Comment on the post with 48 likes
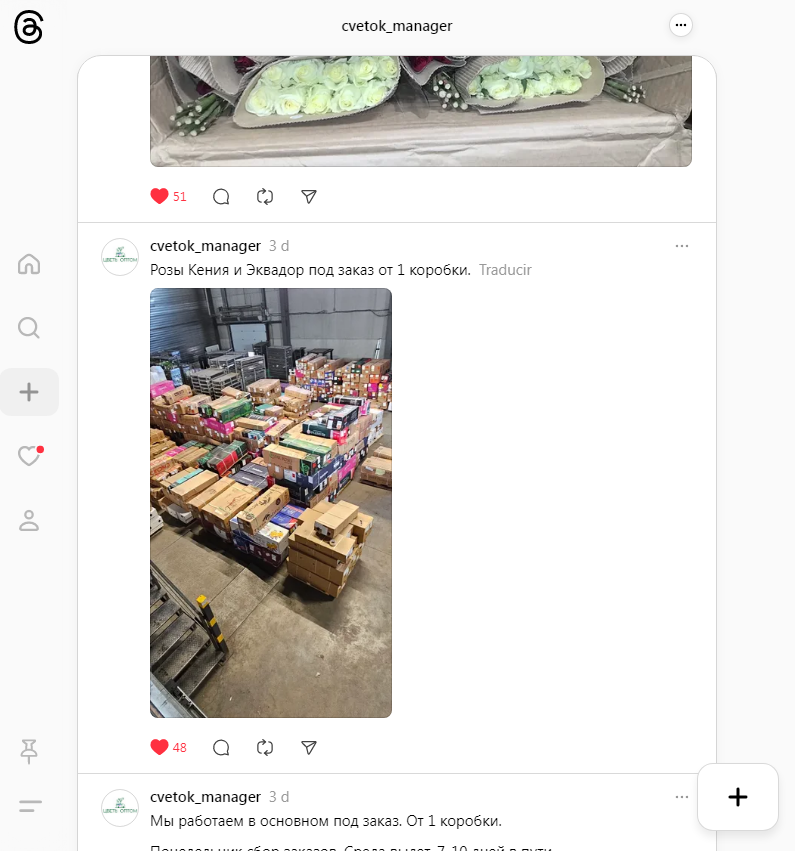Viewport: 795px width, 851px height. pyautogui.click(x=221, y=747)
